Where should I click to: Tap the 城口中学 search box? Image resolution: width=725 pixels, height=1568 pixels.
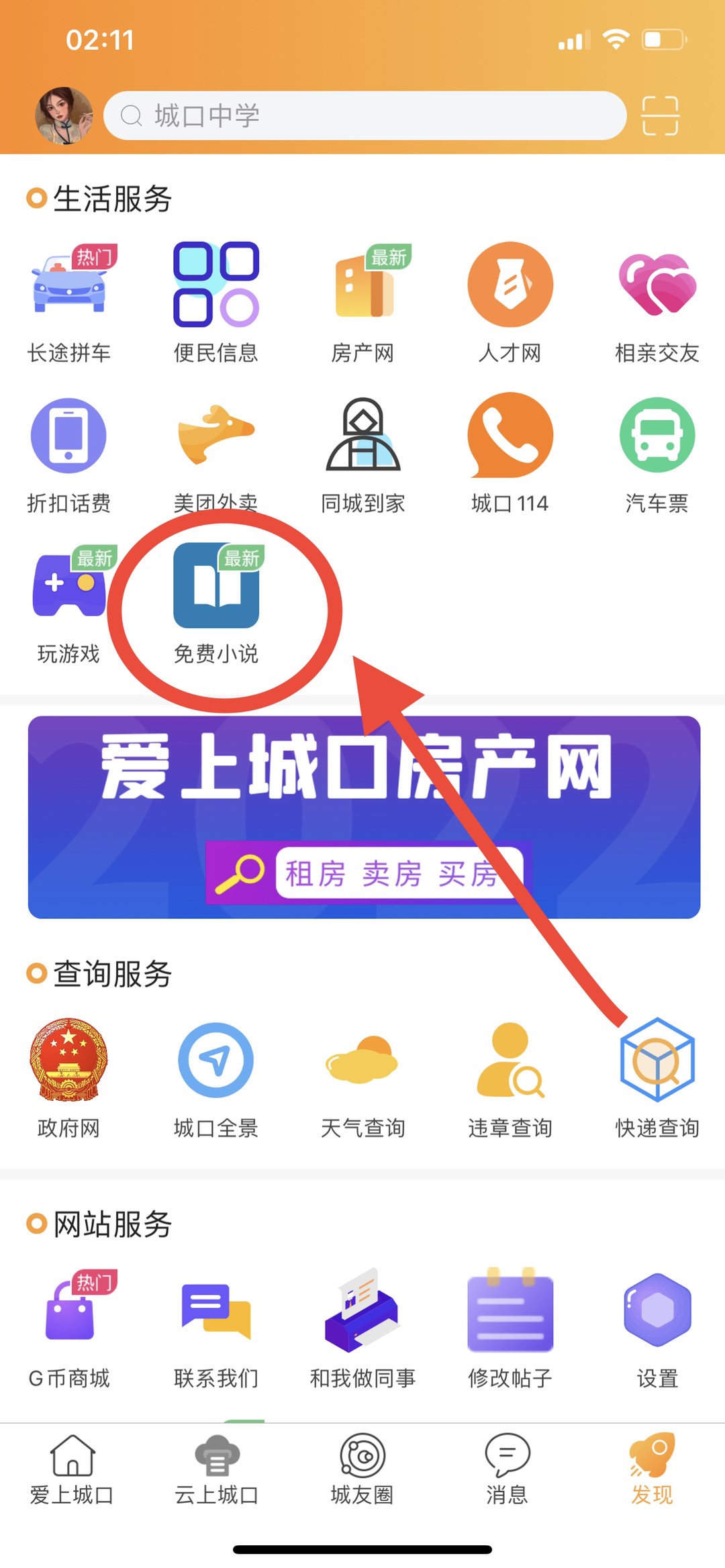point(365,115)
